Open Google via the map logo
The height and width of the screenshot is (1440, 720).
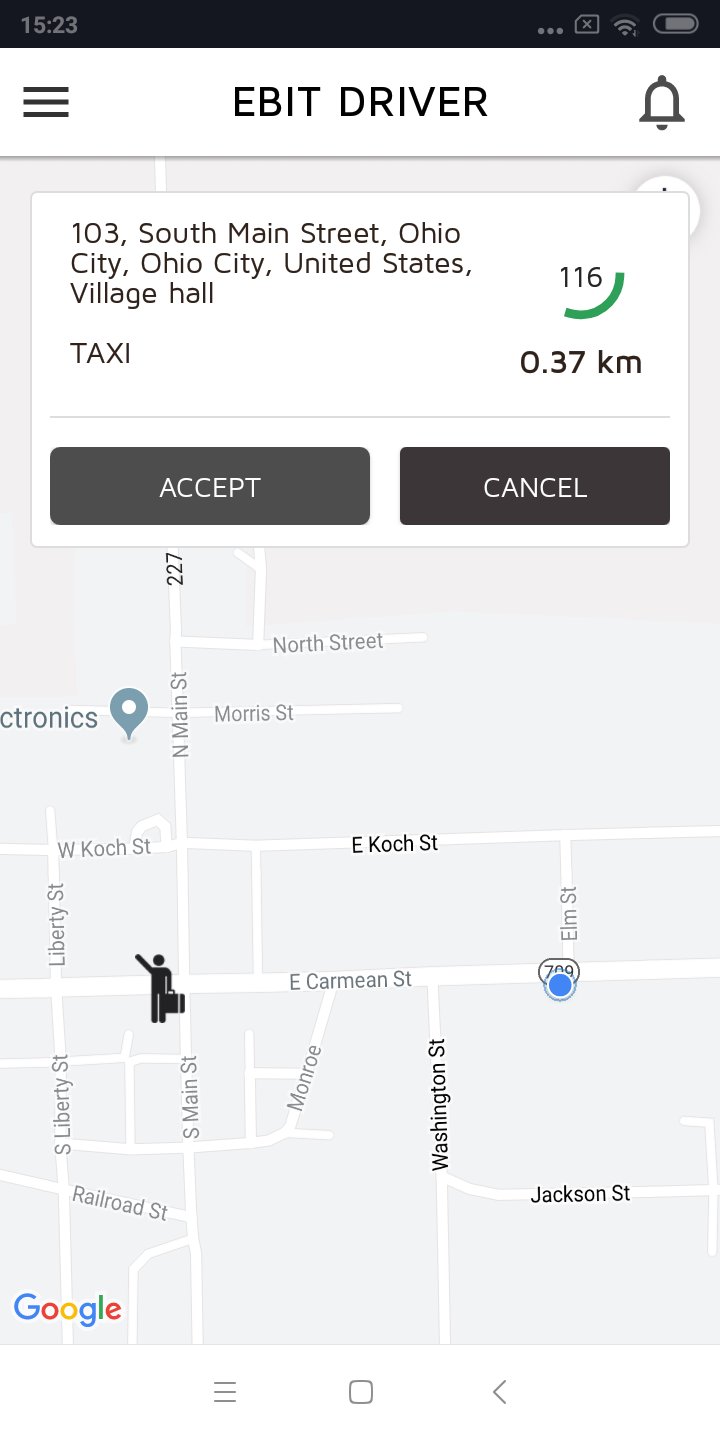point(67,1308)
